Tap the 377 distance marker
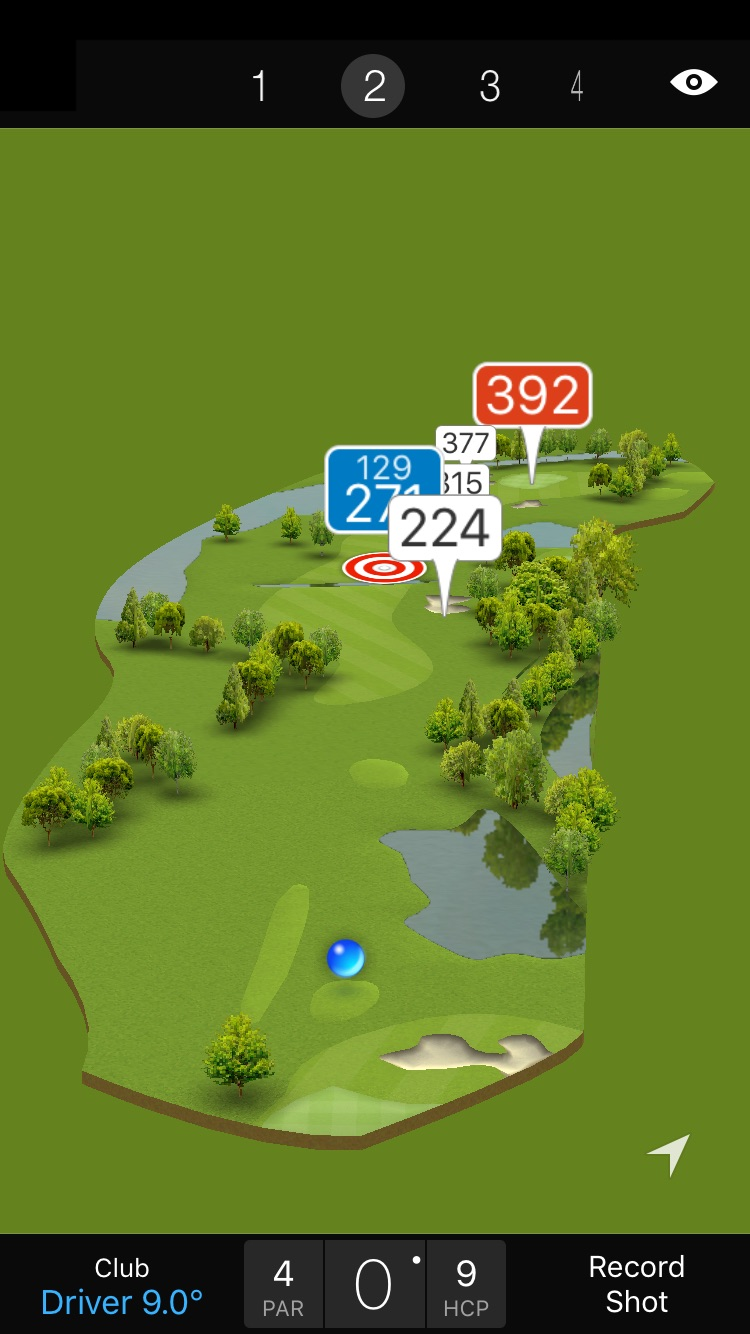Viewport: 750px width, 1334px height. click(466, 443)
